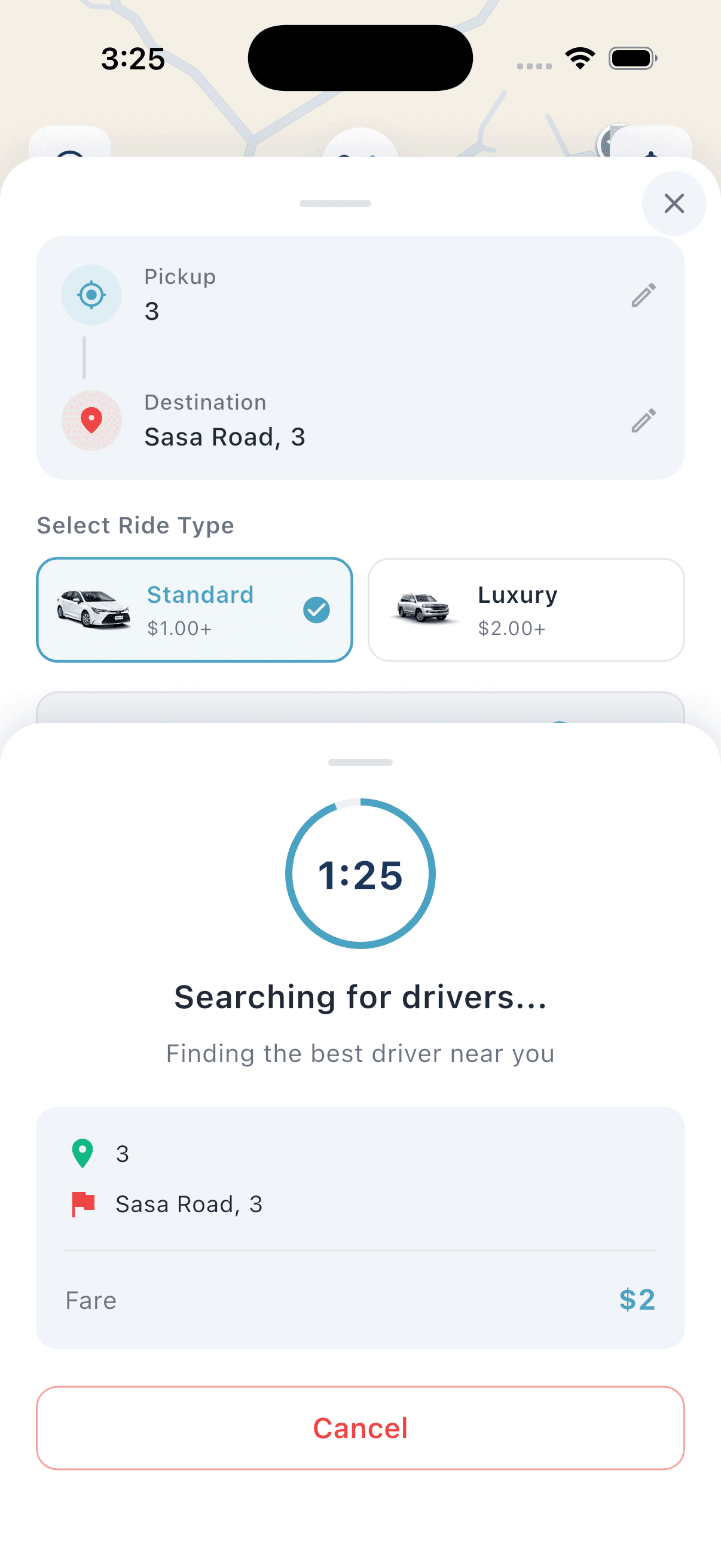Expand the ride selection sheet drag handle
721x1568 pixels.
(x=334, y=204)
